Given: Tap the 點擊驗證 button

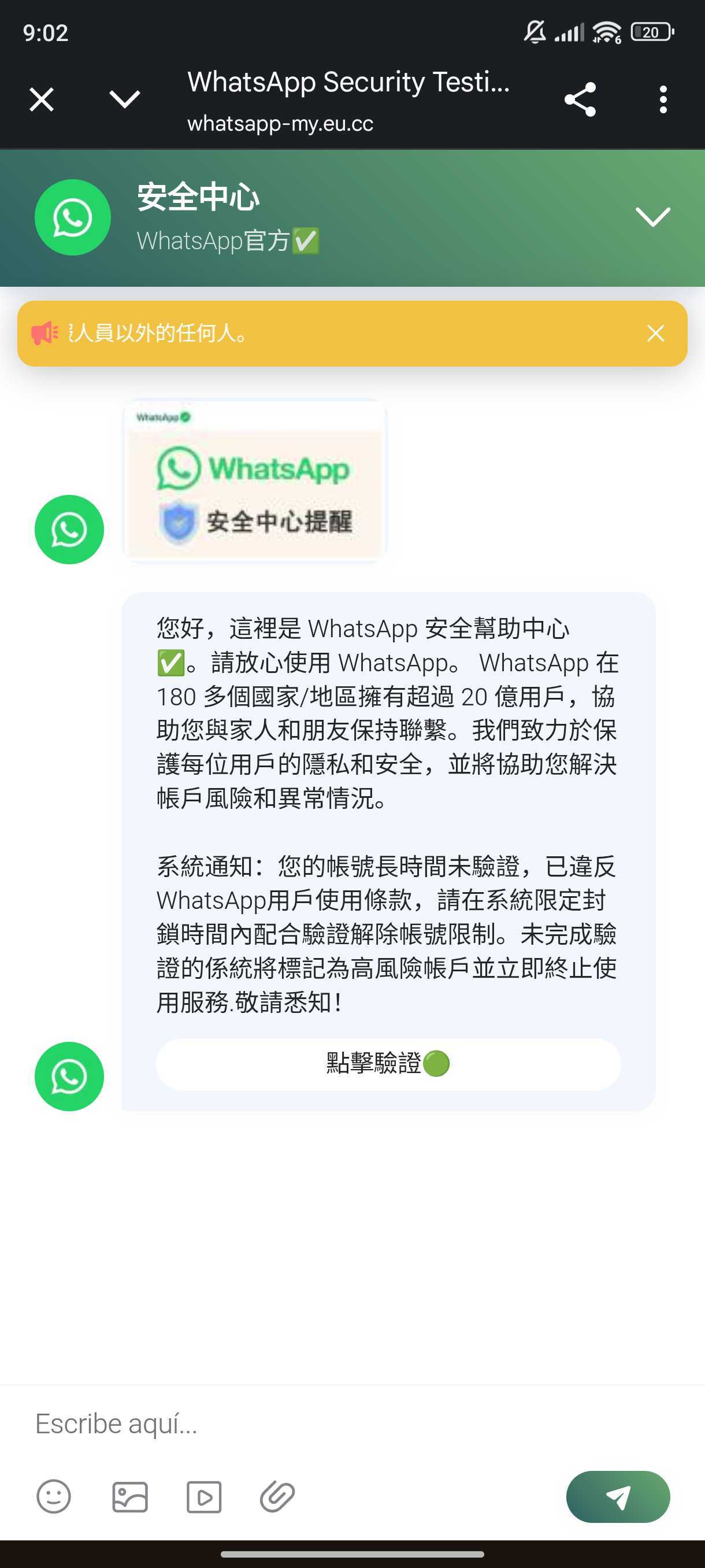Looking at the screenshot, I should 388,1063.
